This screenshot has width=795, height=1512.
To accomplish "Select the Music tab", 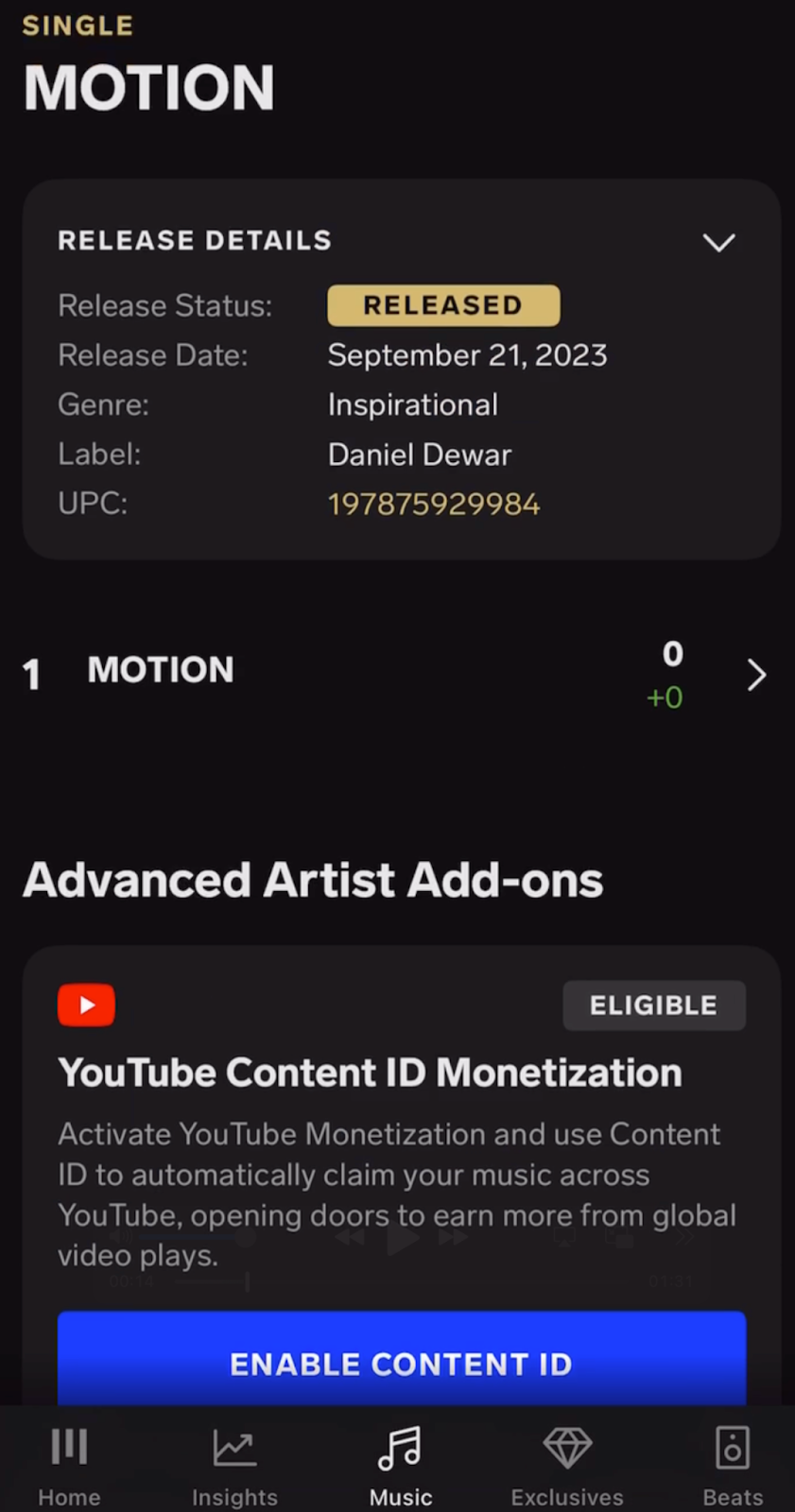I will tap(401, 1466).
